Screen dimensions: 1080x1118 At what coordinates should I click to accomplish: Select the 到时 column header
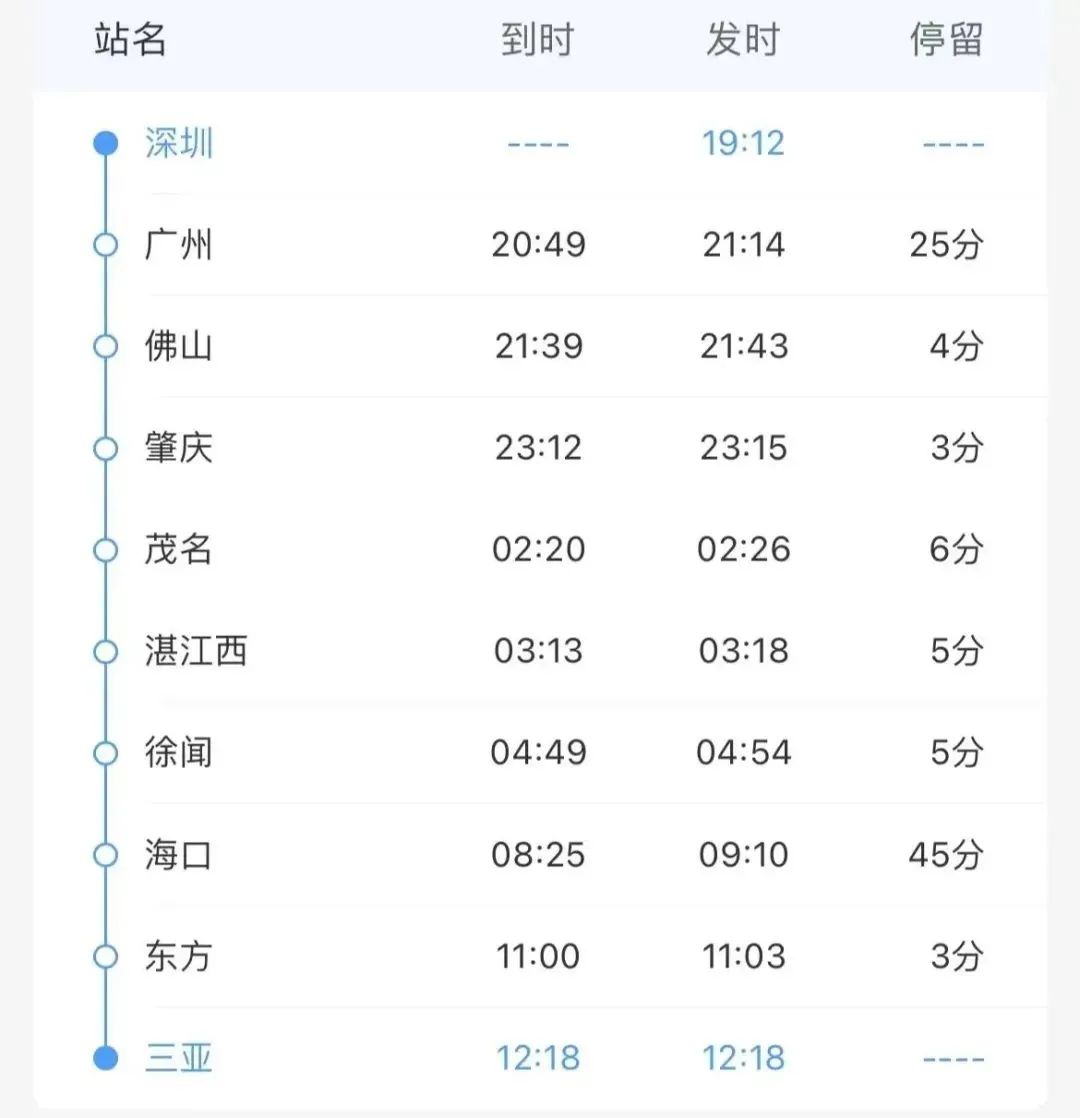tap(537, 38)
